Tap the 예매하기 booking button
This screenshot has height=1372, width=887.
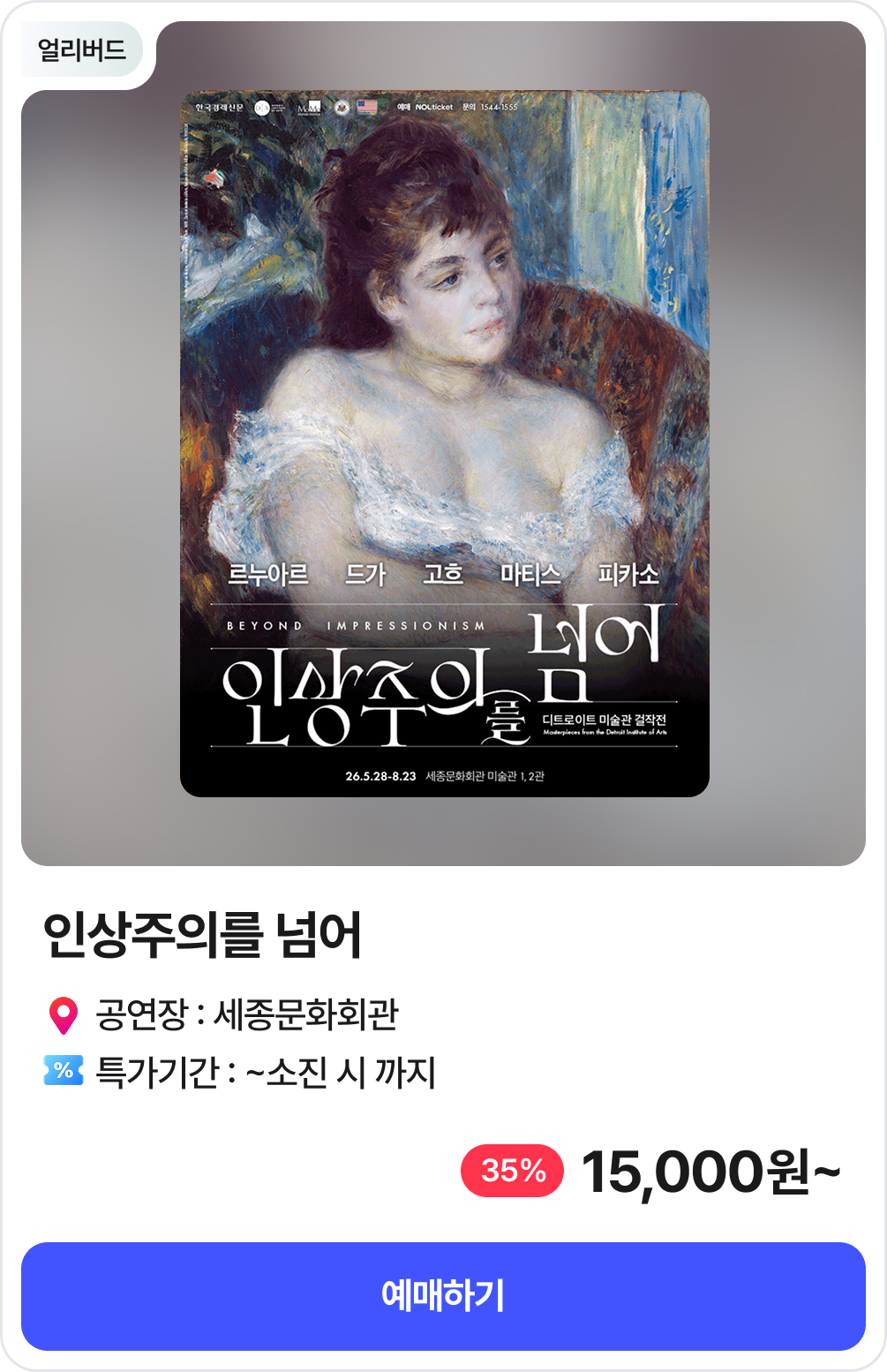(443, 1296)
